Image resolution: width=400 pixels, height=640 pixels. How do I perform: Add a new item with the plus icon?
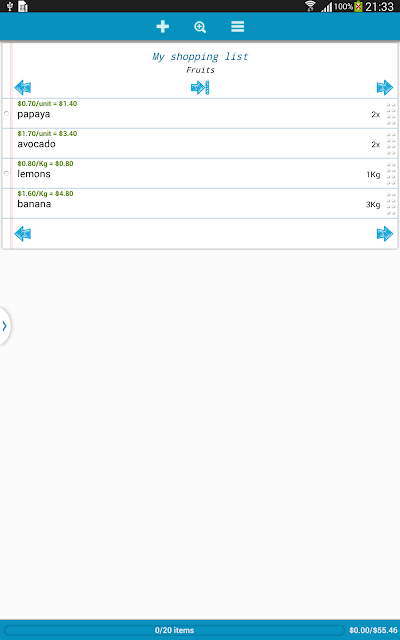(162, 27)
